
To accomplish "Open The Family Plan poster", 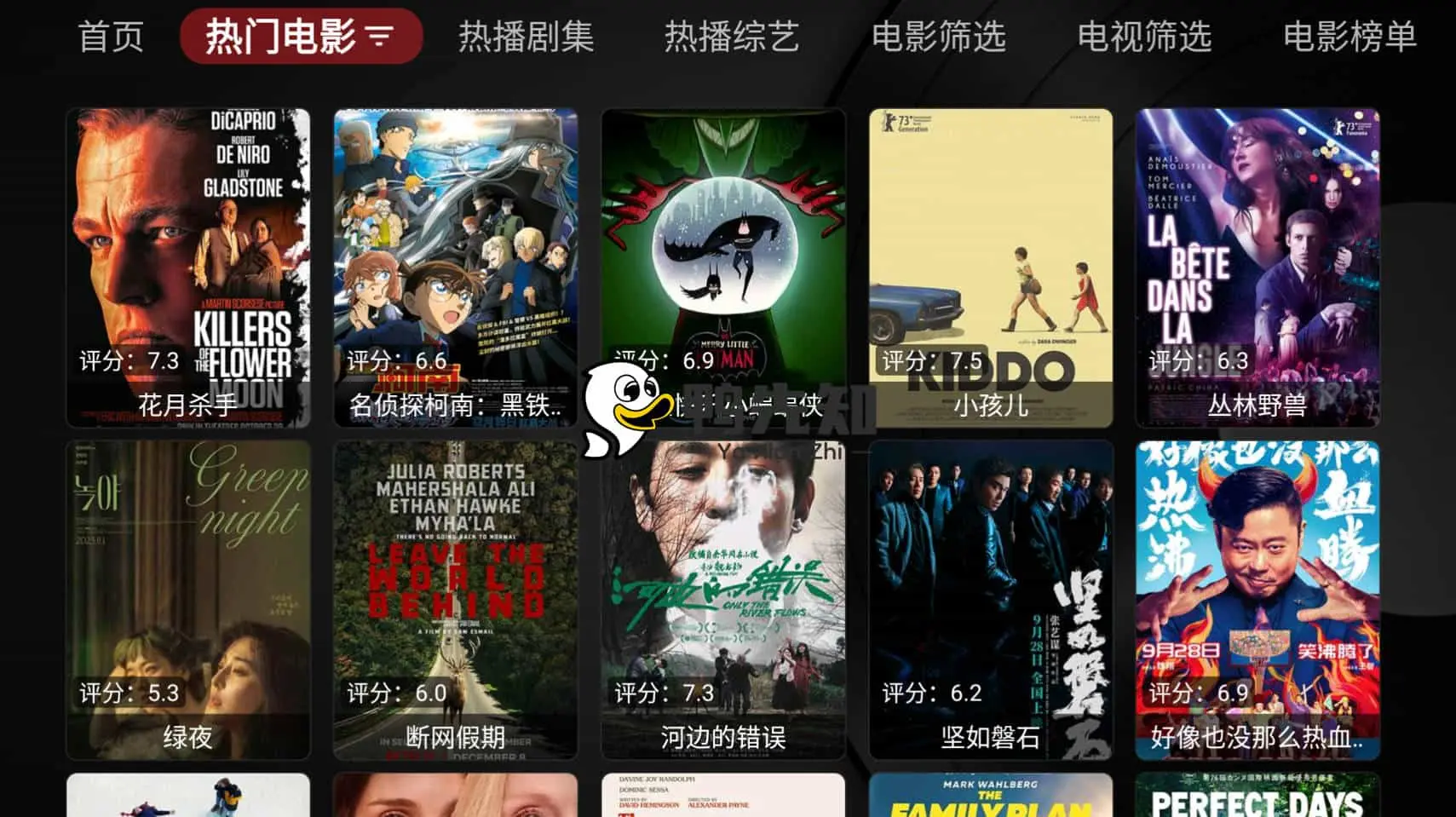I will [991, 796].
